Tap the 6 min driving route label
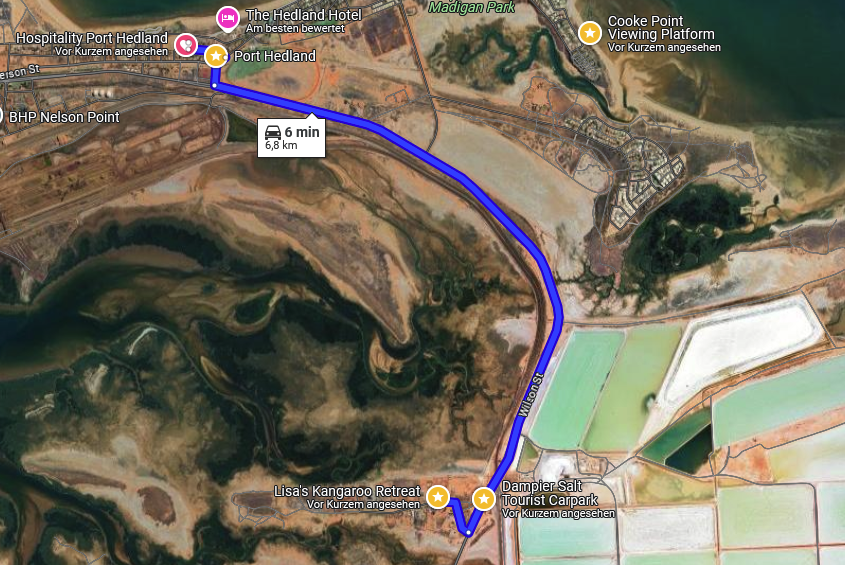Image resolution: width=845 pixels, height=565 pixels. point(291,137)
